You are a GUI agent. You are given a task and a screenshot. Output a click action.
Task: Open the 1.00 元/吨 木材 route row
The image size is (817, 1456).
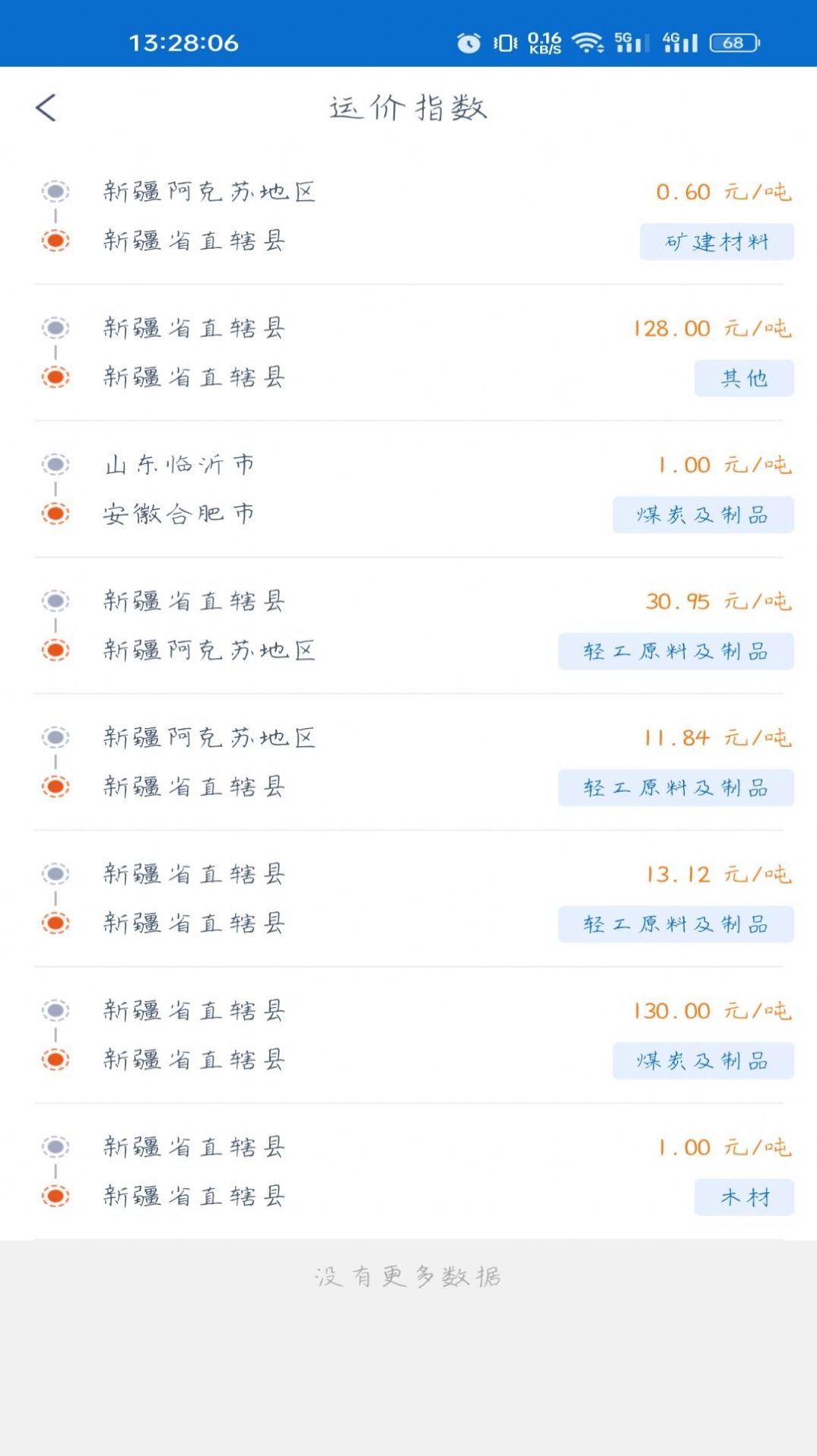coord(408,1171)
